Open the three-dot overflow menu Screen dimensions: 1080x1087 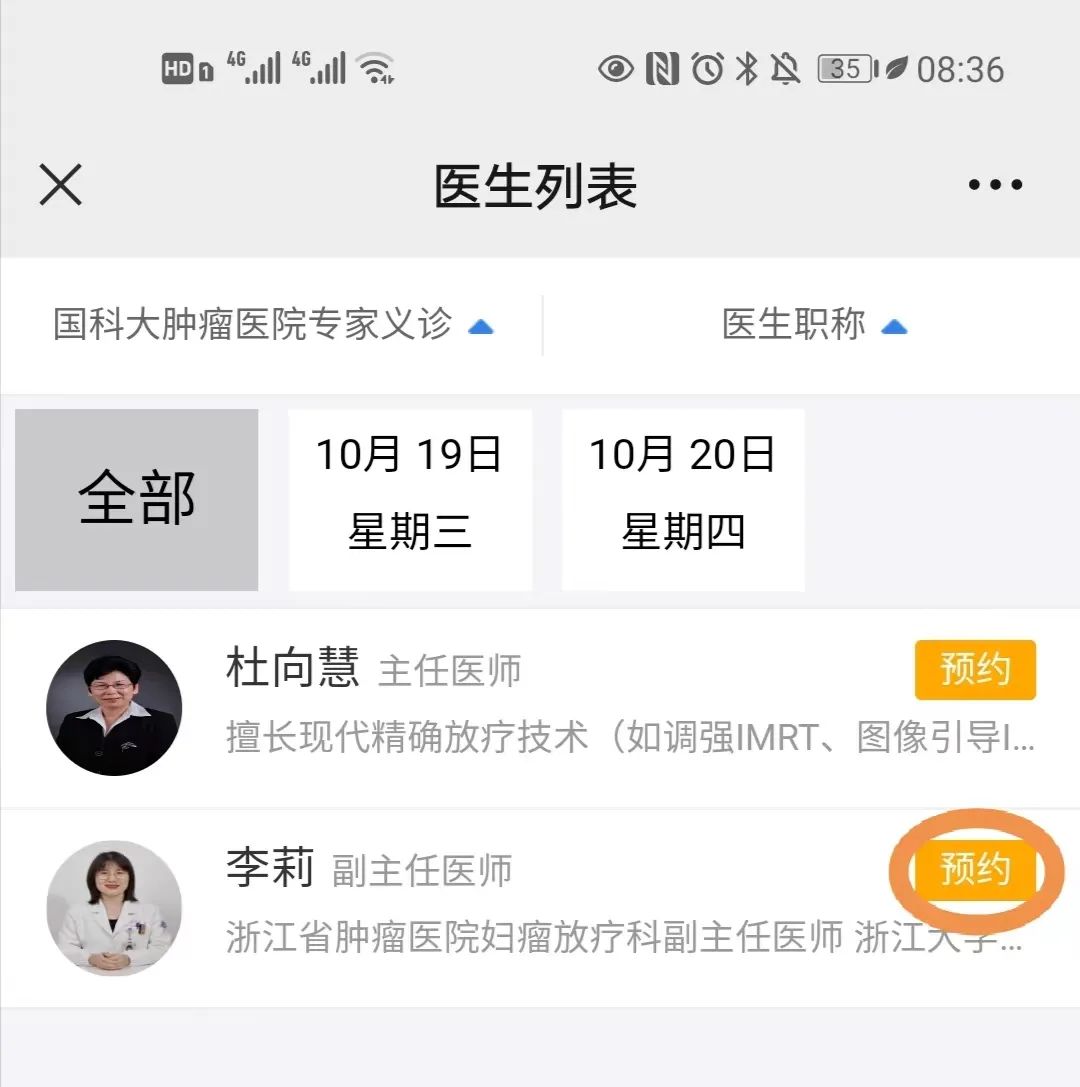coord(995,185)
